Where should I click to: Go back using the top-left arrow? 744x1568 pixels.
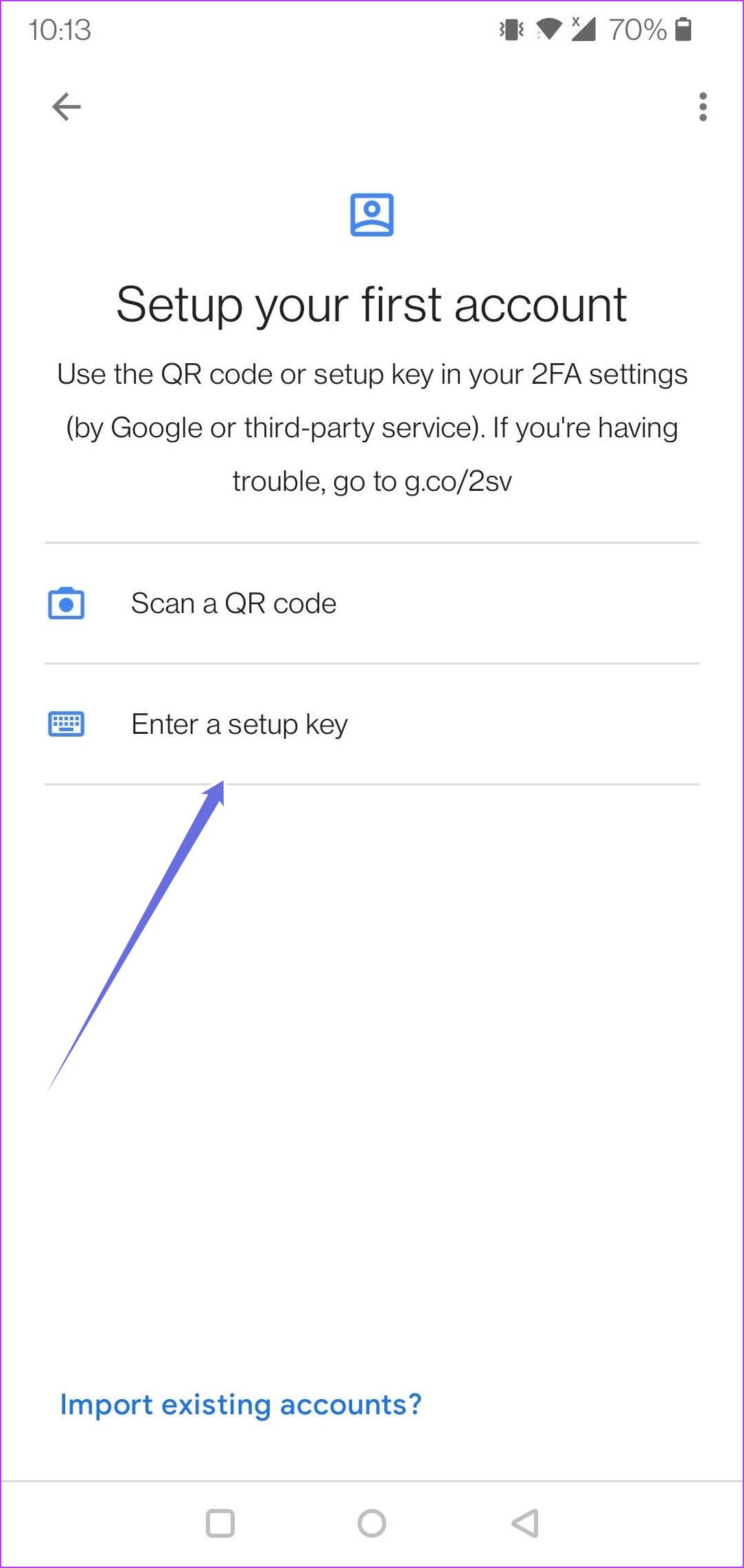(x=67, y=107)
